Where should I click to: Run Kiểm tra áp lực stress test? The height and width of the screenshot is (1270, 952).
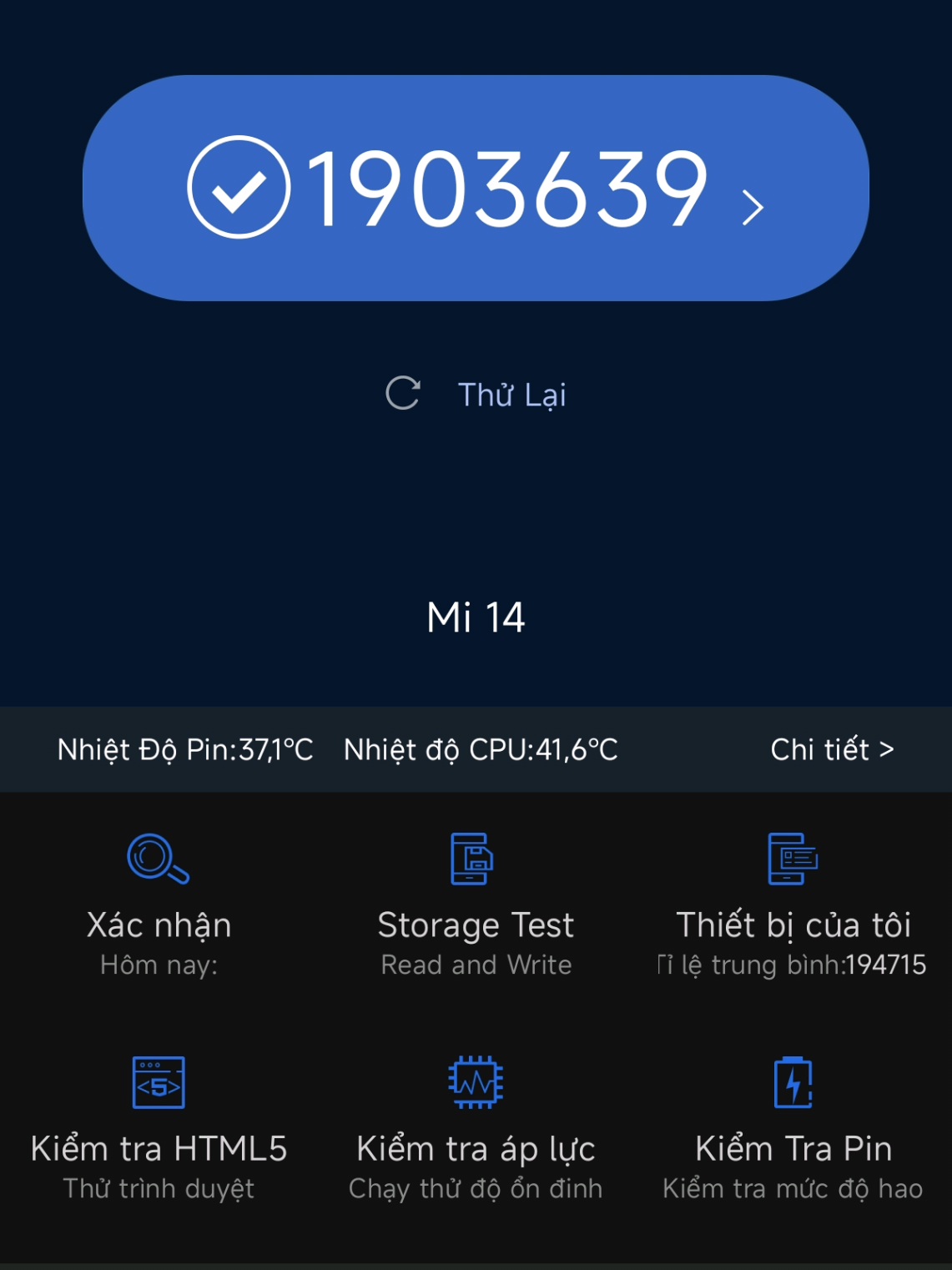tap(476, 1128)
